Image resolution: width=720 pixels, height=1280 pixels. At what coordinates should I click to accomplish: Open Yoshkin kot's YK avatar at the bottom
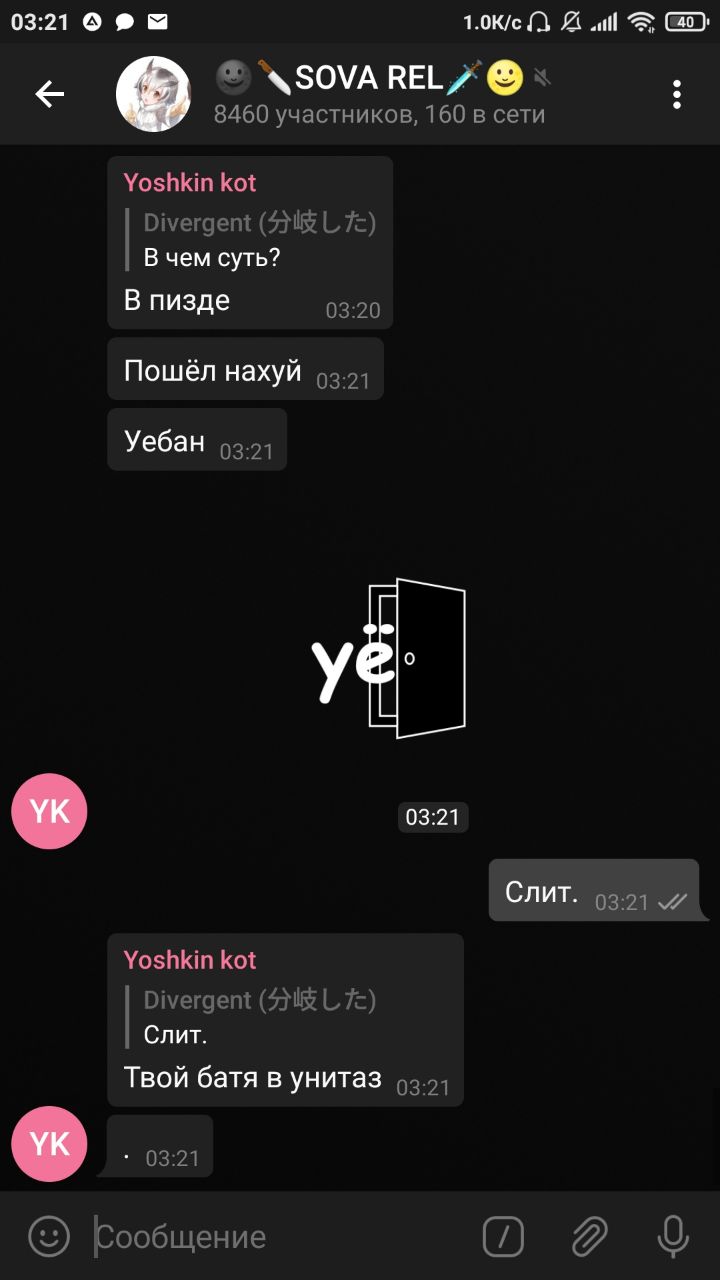click(49, 1144)
